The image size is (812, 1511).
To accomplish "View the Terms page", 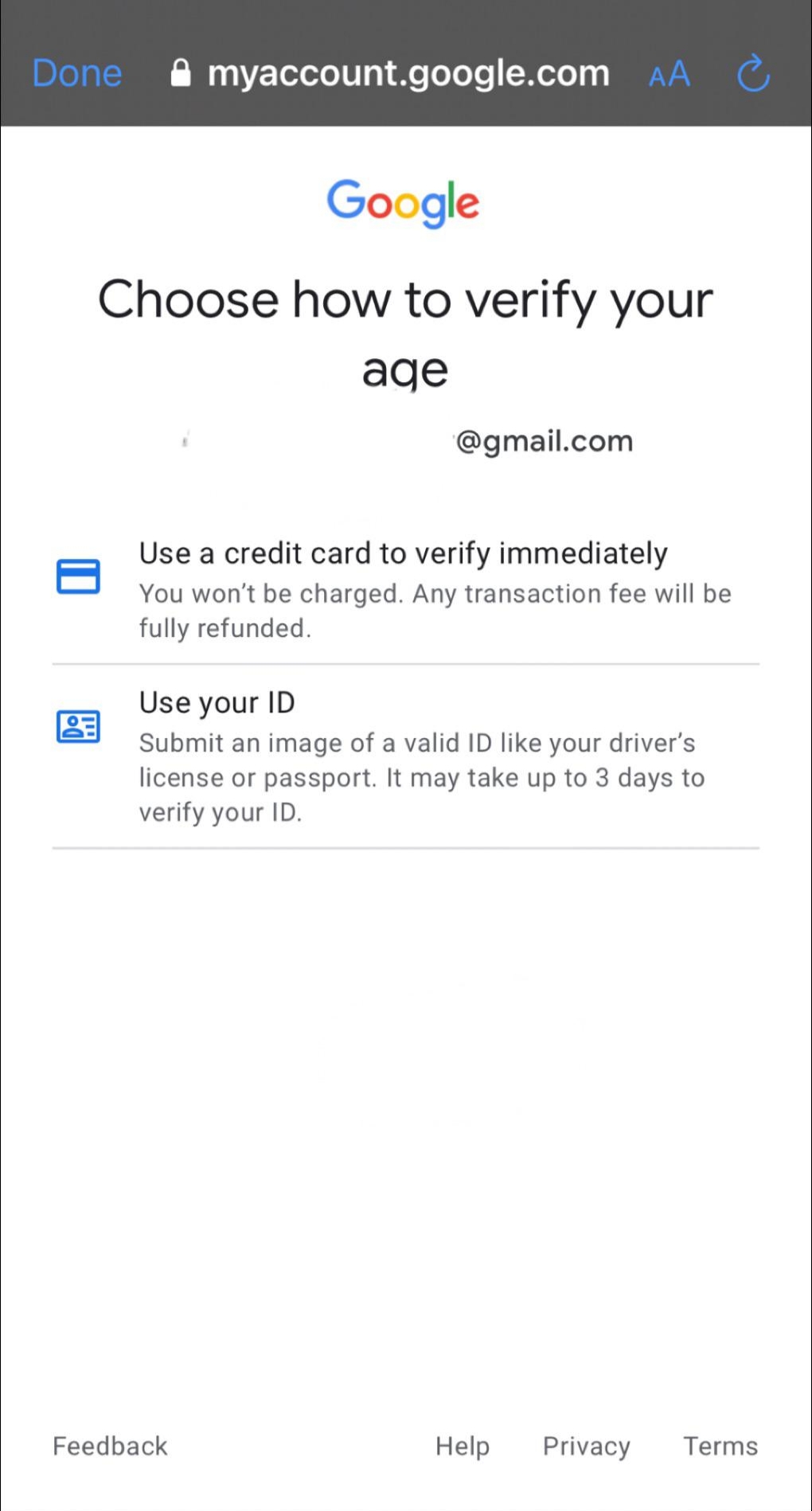I will point(720,1446).
